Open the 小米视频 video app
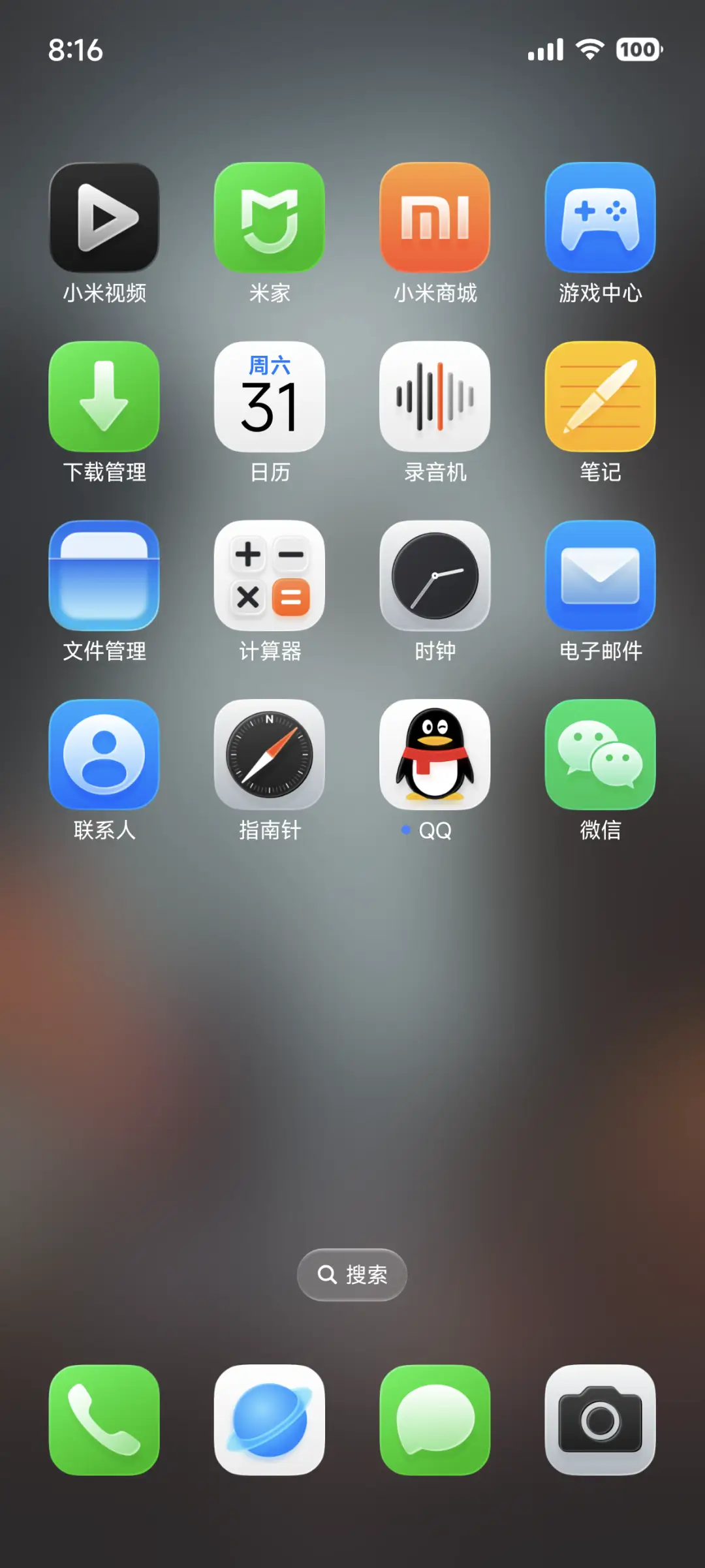Image resolution: width=705 pixels, height=1568 pixels. click(x=104, y=217)
